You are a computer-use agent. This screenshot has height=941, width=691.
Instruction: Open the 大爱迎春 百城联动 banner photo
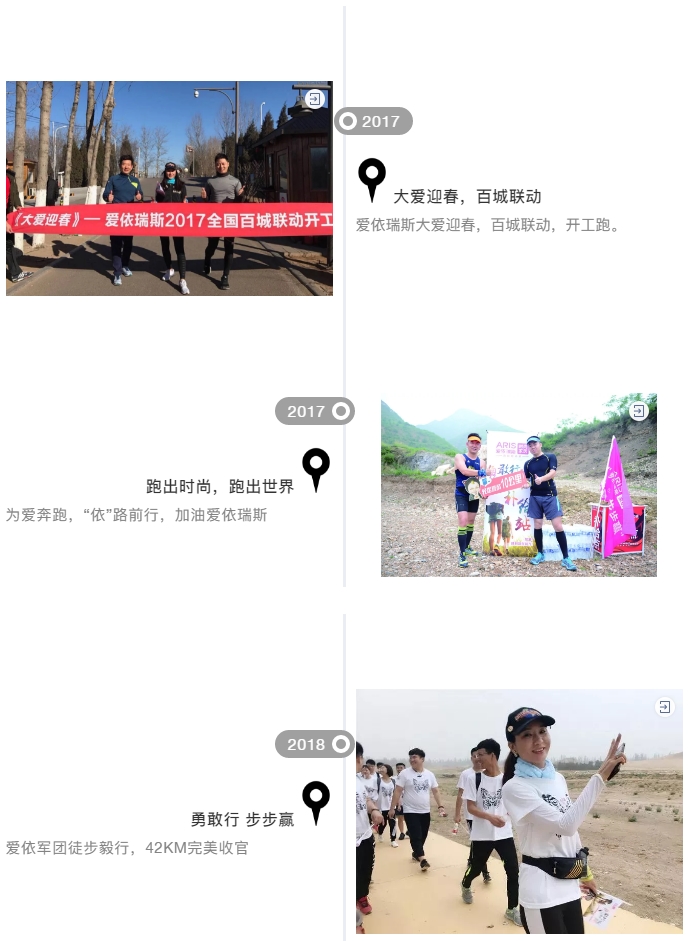pyautogui.click(x=169, y=188)
